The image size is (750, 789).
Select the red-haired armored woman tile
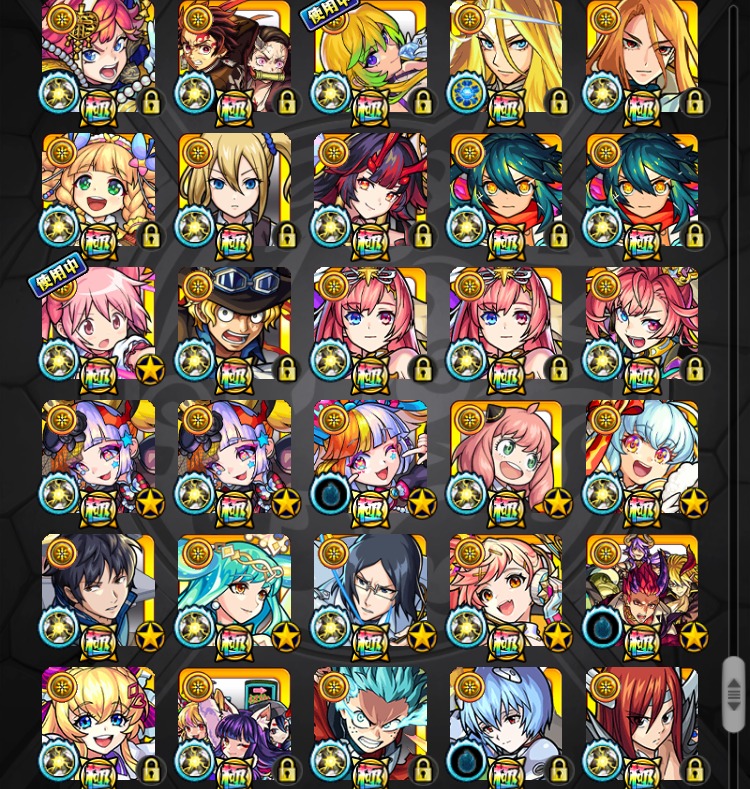(x=642, y=724)
